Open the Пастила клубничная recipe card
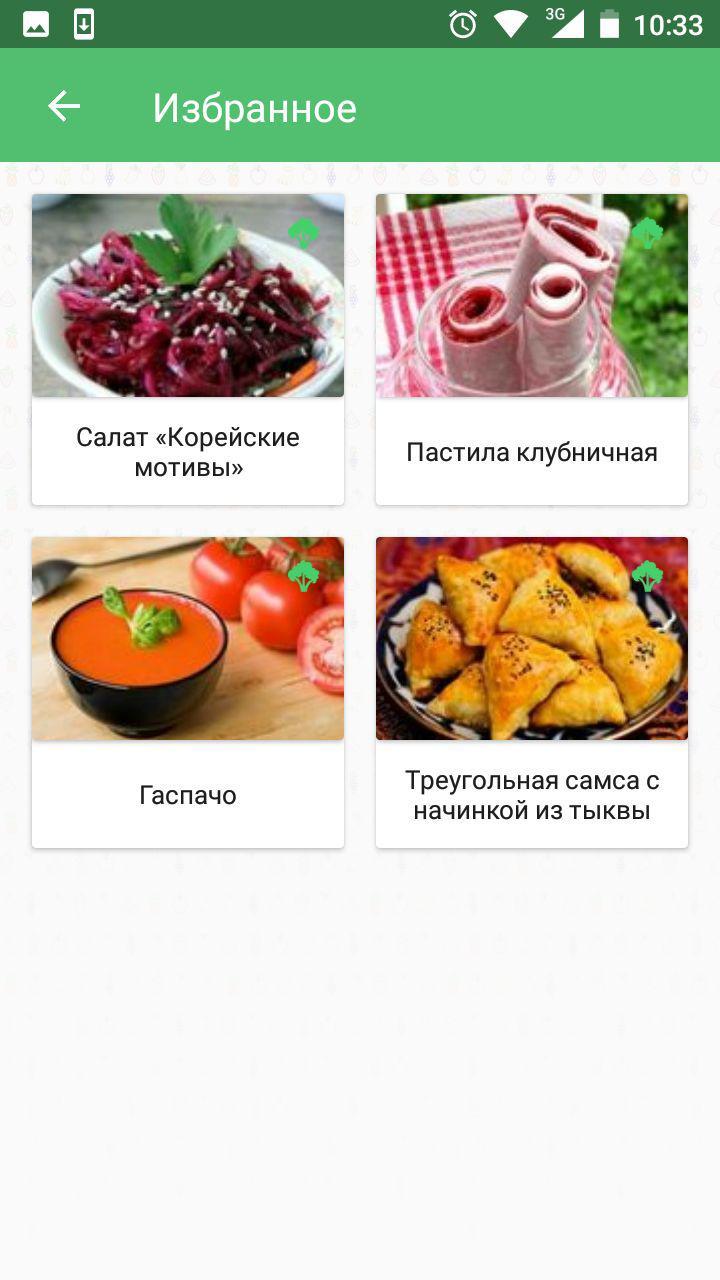The height and width of the screenshot is (1280, 720). pyautogui.click(x=532, y=349)
